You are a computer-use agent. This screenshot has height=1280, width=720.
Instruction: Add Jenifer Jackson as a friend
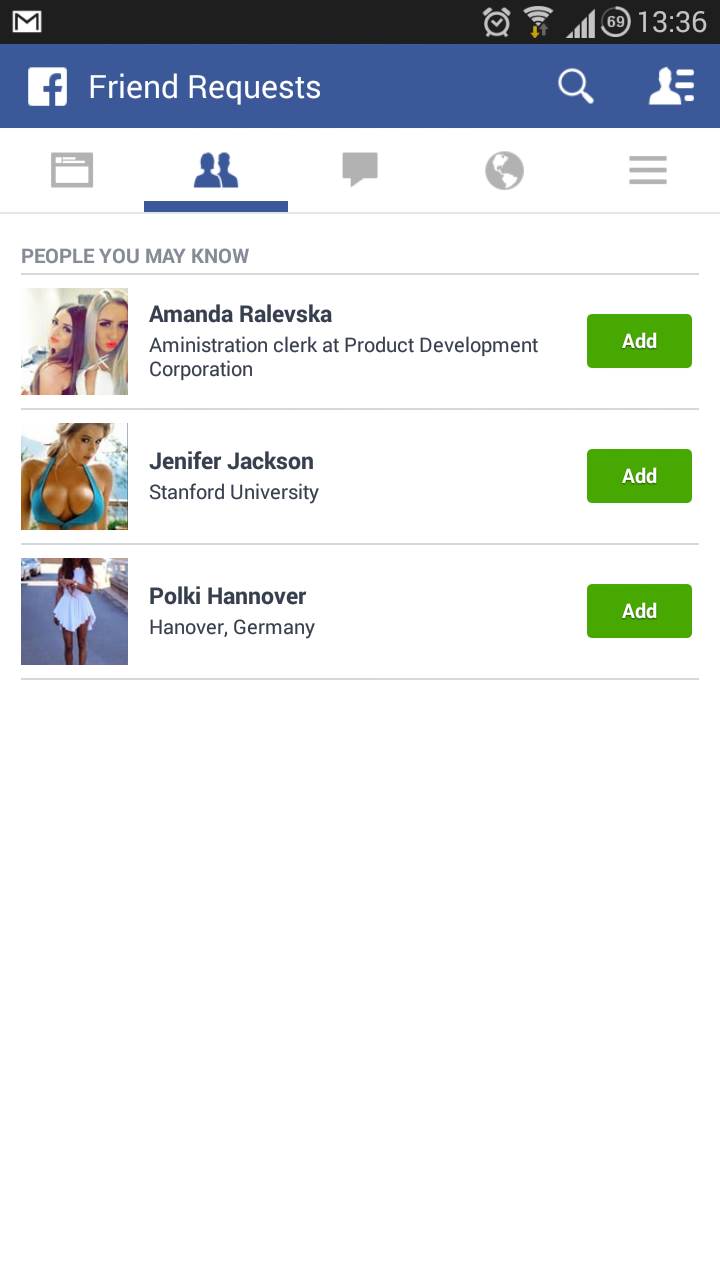point(639,476)
